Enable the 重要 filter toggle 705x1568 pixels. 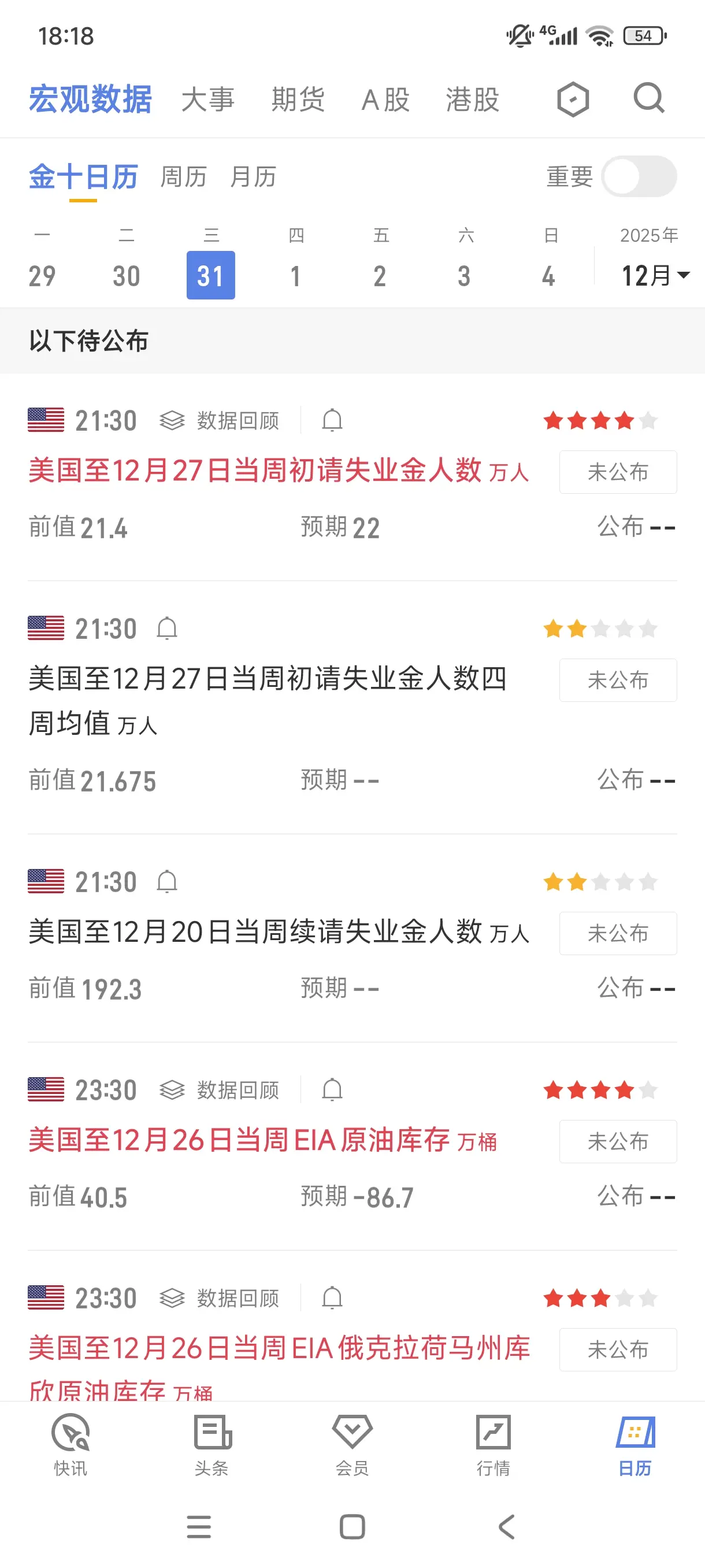pyautogui.click(x=639, y=176)
